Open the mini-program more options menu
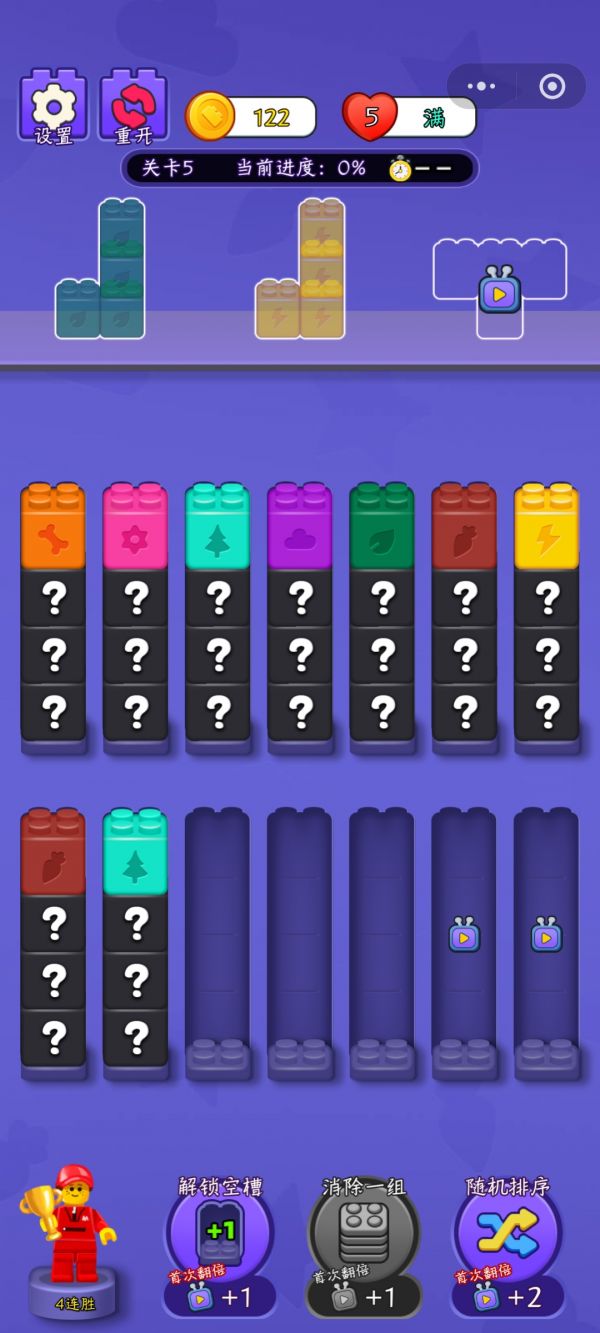This screenshot has height=1333, width=600. pos(481,87)
